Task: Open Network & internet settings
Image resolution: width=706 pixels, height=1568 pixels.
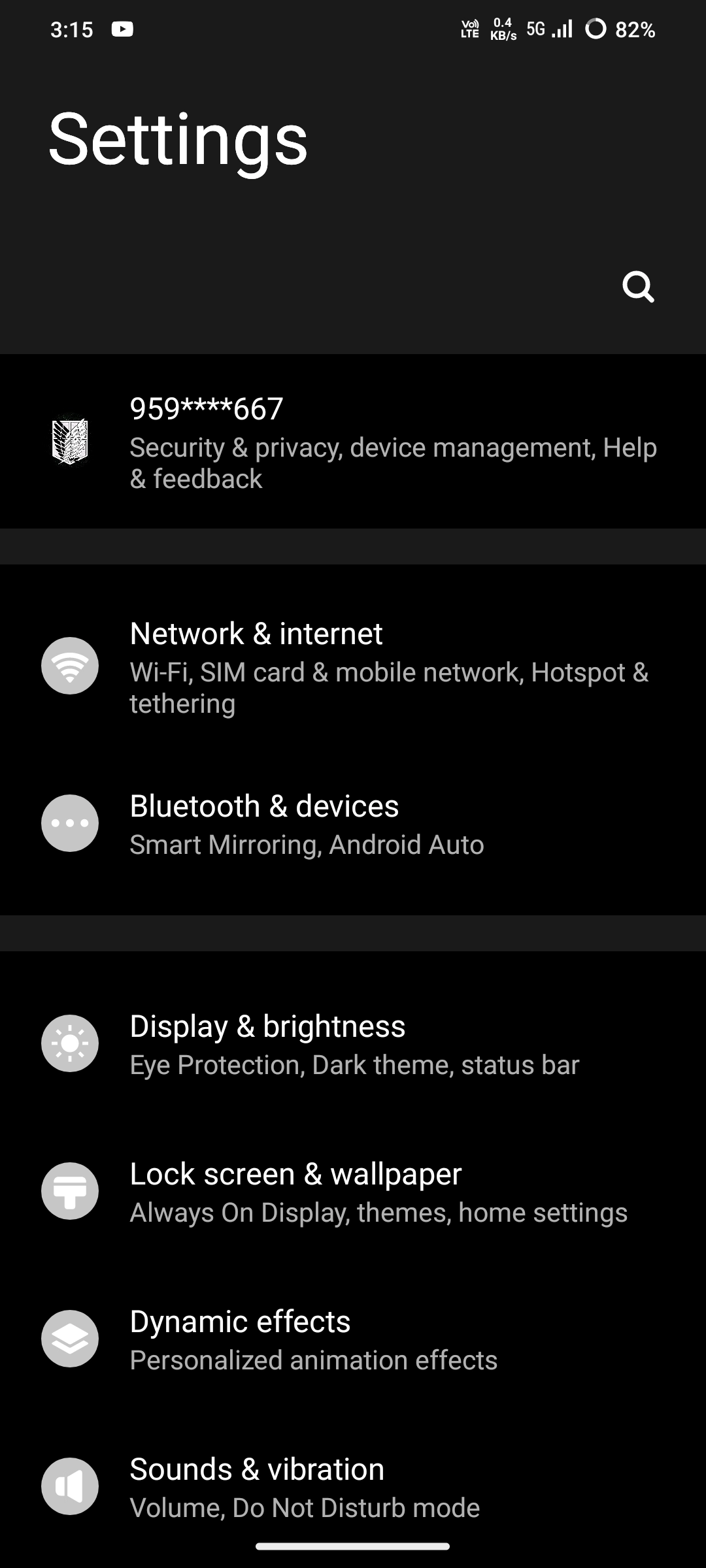Action: click(x=353, y=666)
